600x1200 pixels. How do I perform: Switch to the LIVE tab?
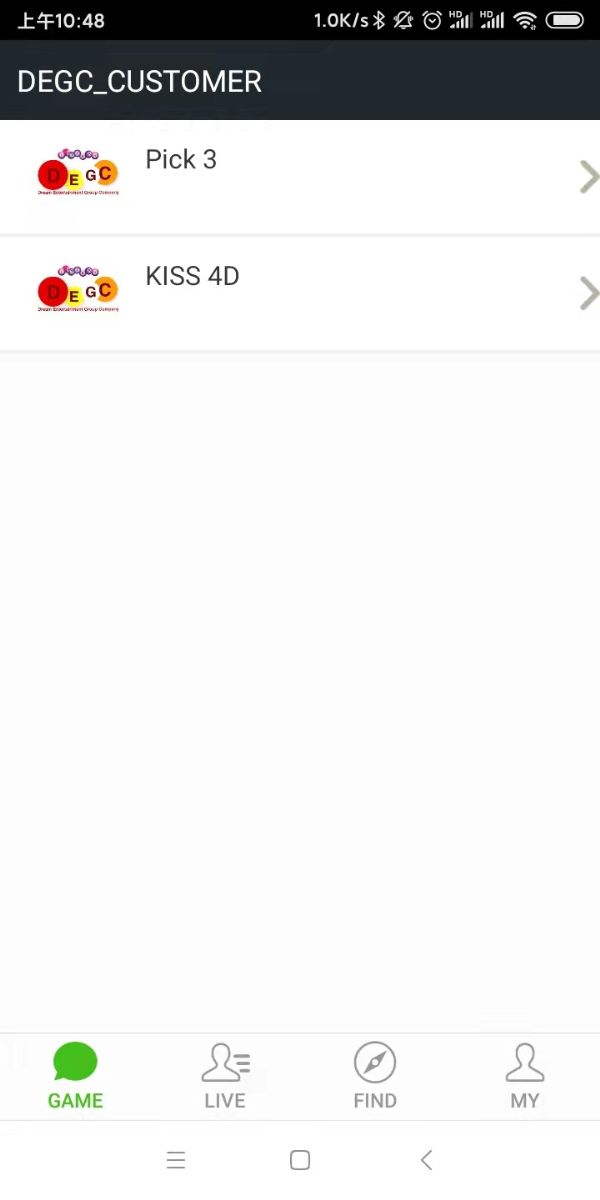(225, 1076)
